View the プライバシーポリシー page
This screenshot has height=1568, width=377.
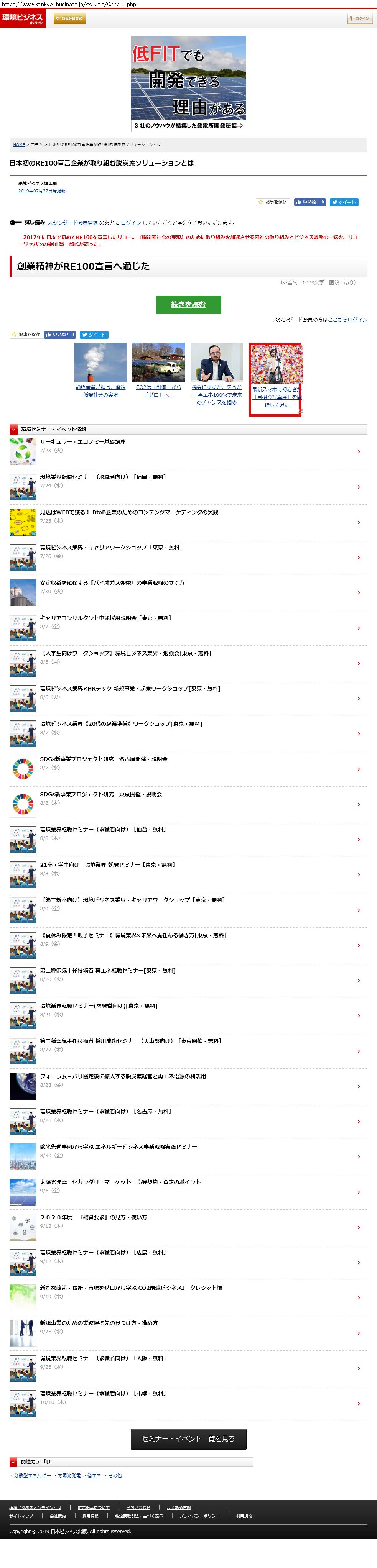(x=199, y=1516)
